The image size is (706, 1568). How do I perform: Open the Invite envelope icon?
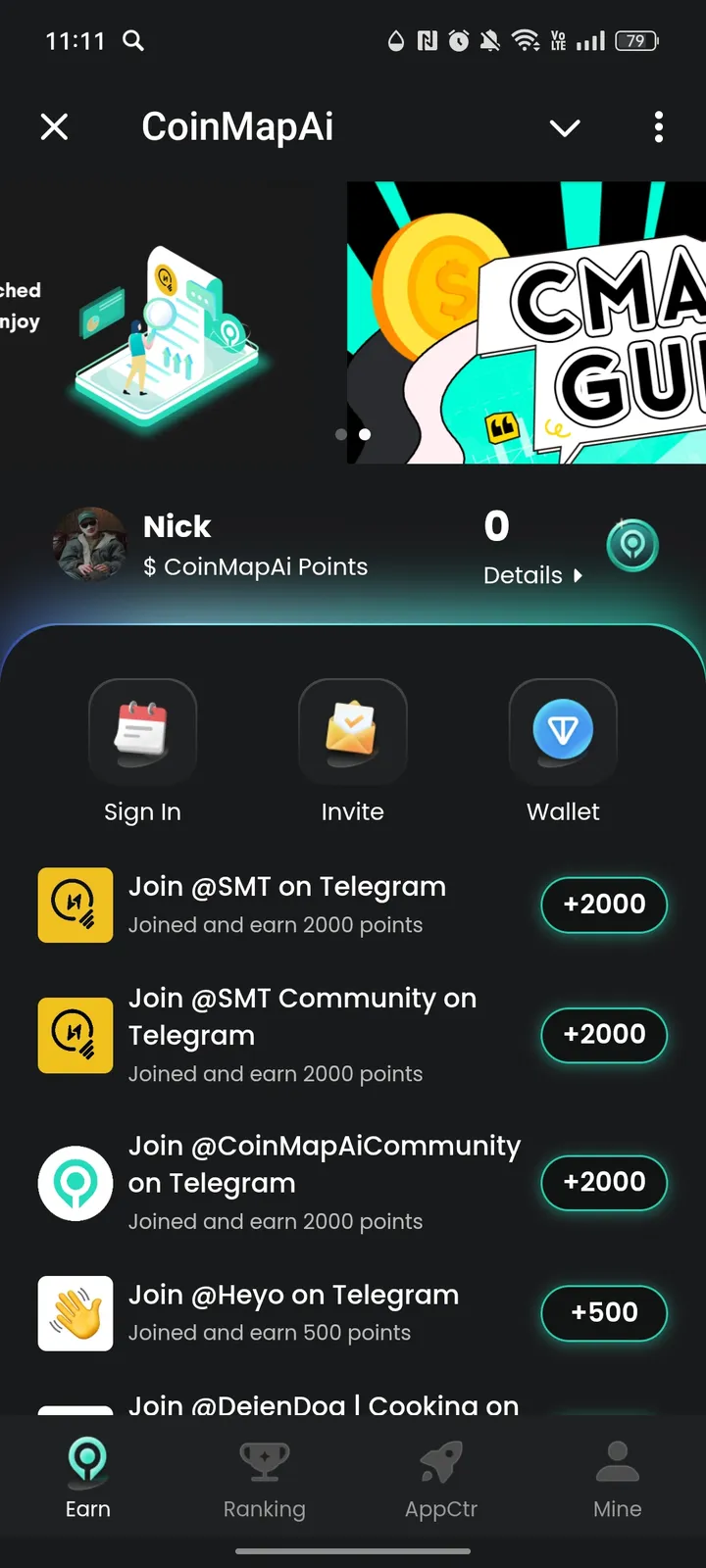pyautogui.click(x=353, y=732)
